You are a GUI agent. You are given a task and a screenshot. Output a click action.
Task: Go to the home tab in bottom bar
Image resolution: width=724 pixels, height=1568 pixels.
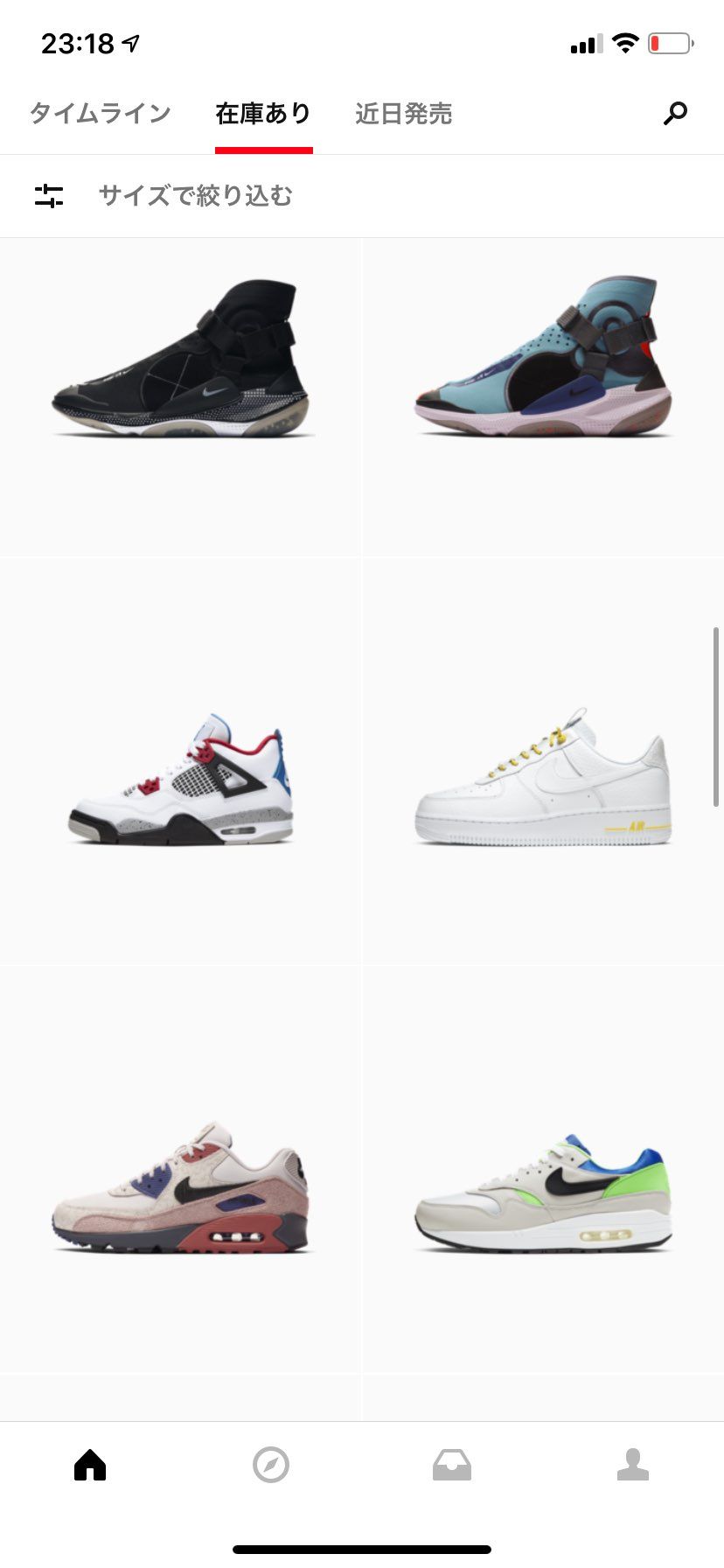90,1464
